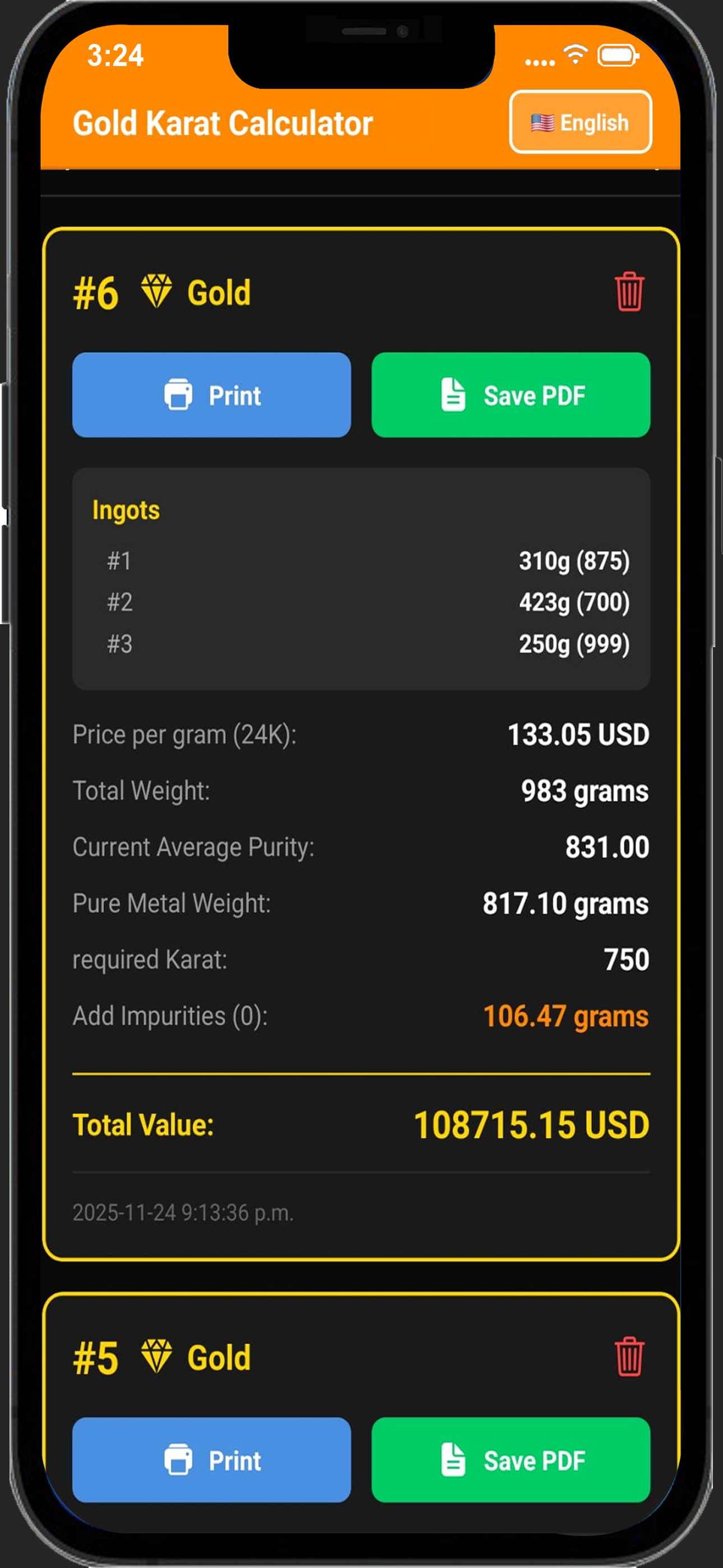Image resolution: width=723 pixels, height=1568 pixels.
Task: Tap the gold diamond icon next to #6
Action: pos(157,290)
